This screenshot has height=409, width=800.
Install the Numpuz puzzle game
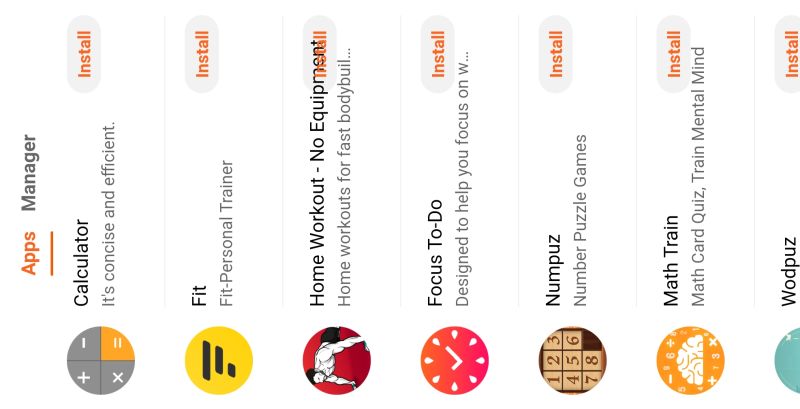tap(556, 54)
